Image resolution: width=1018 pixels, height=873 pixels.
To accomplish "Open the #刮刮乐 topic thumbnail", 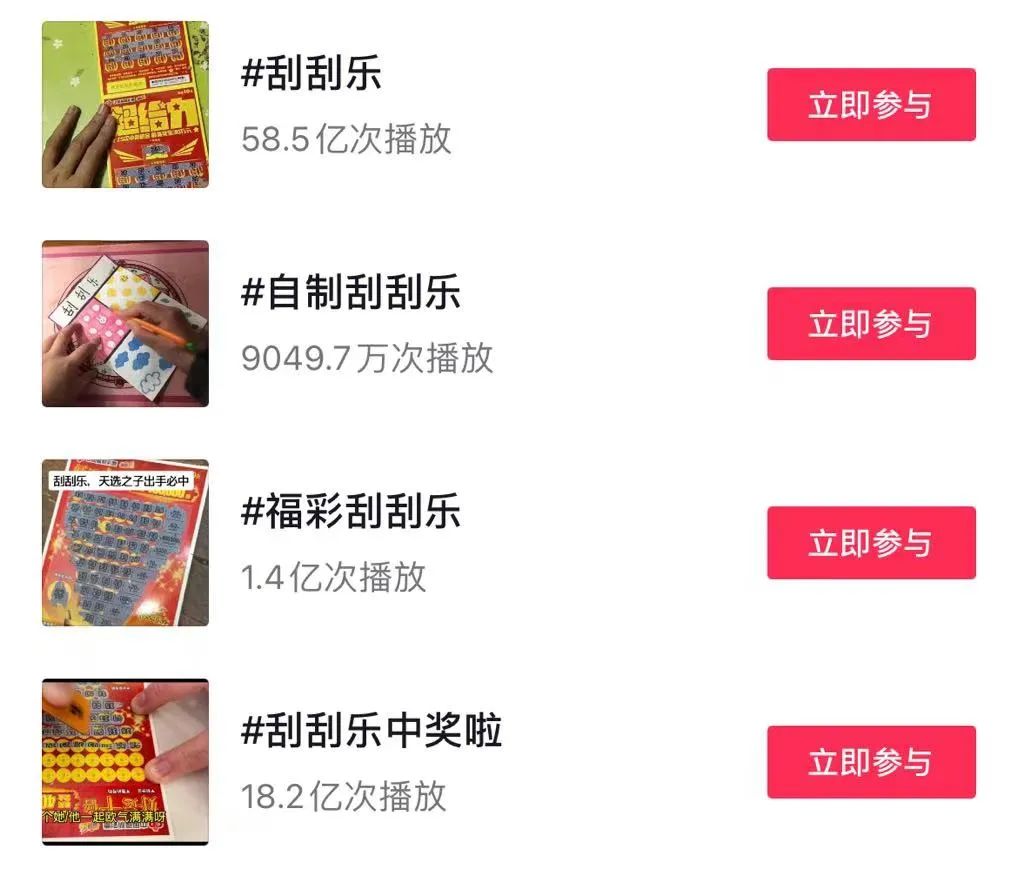I will pos(125,105).
